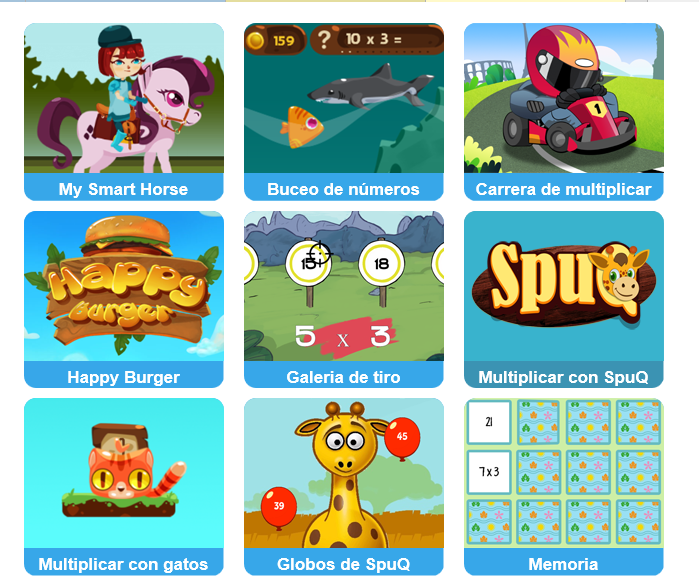
Task: Open the Happy Burger game tile
Action: (124, 298)
